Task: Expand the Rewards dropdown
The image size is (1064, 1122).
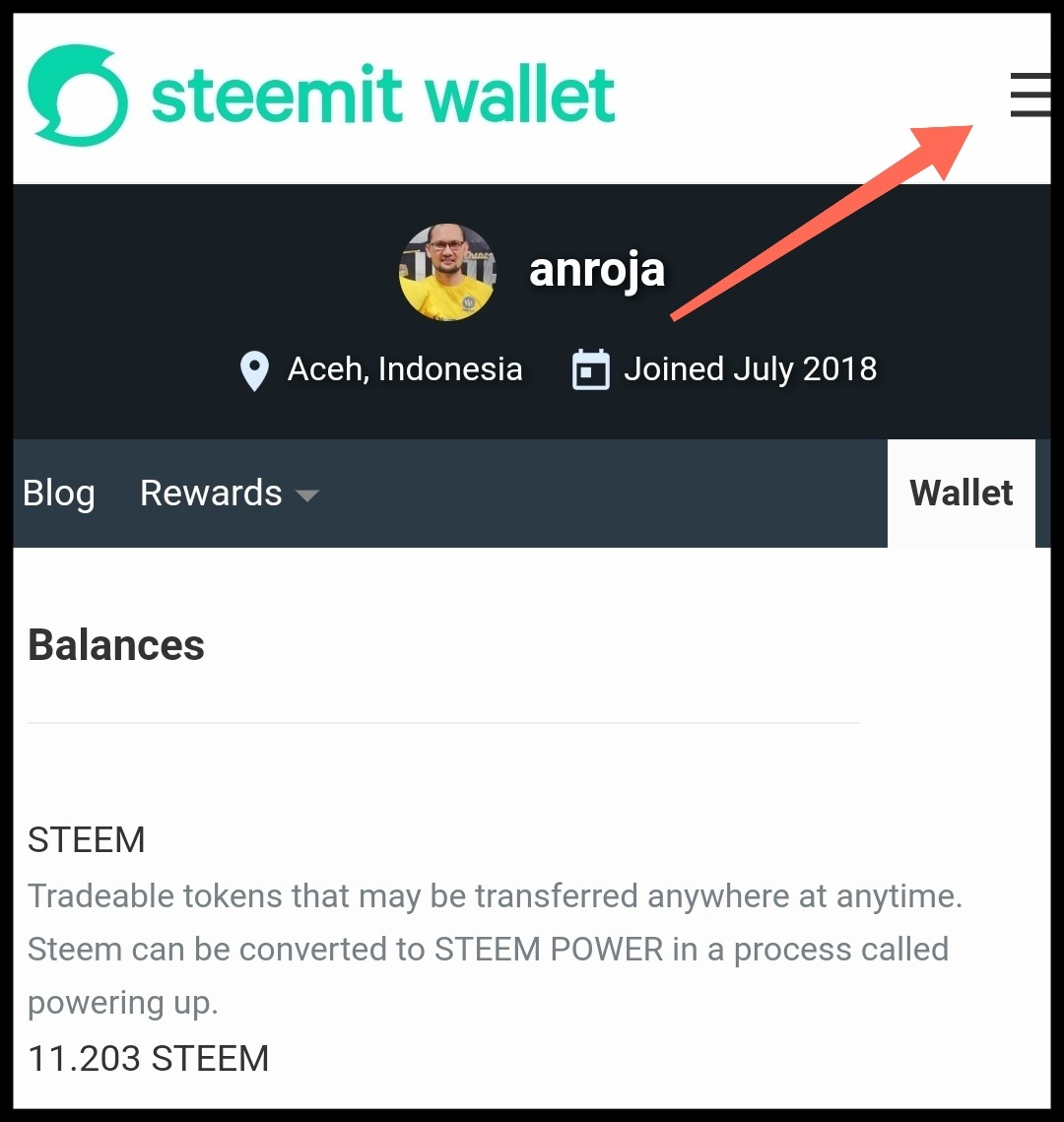Action: click(x=229, y=493)
